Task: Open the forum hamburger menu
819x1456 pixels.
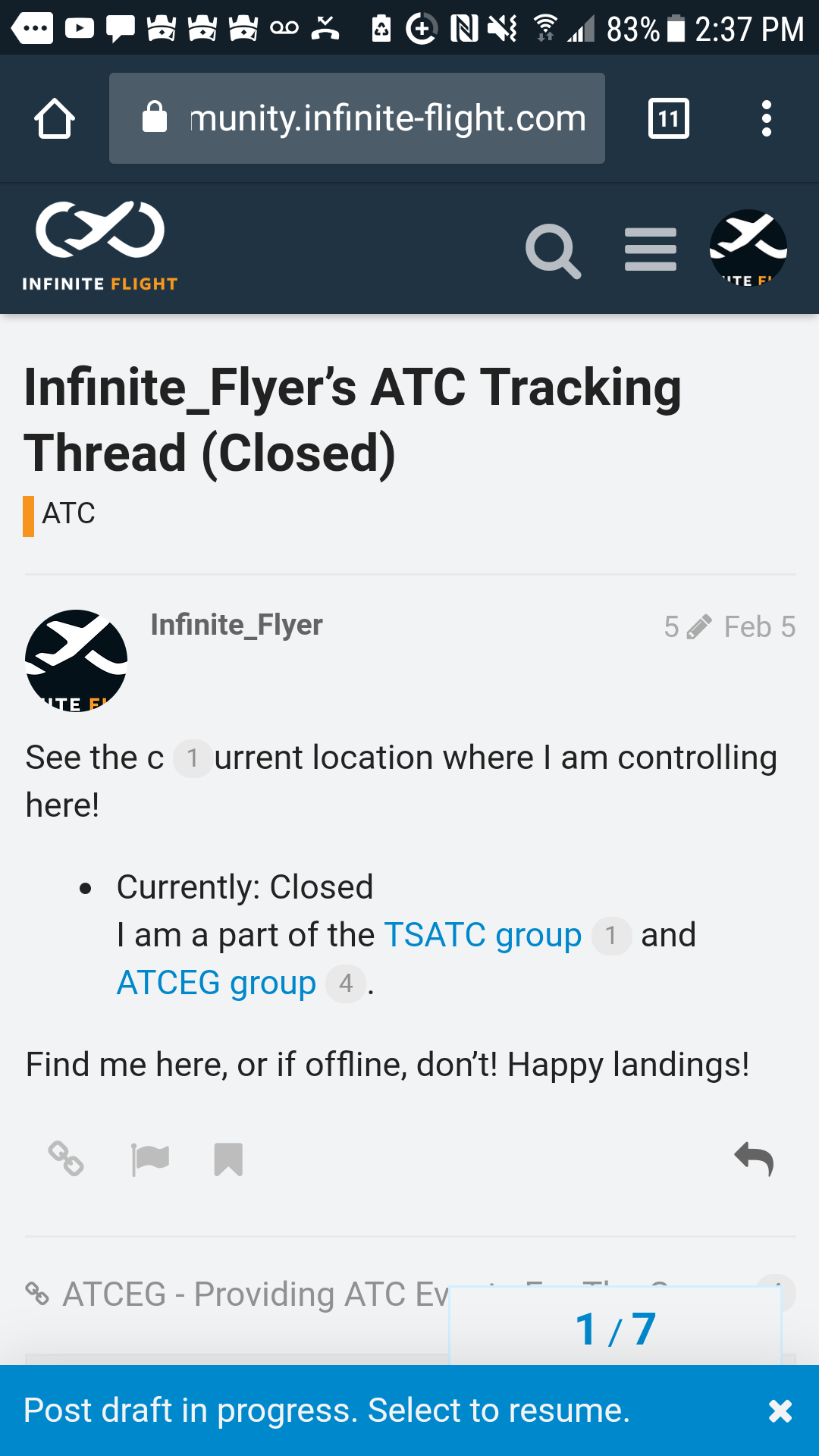Action: 650,249
